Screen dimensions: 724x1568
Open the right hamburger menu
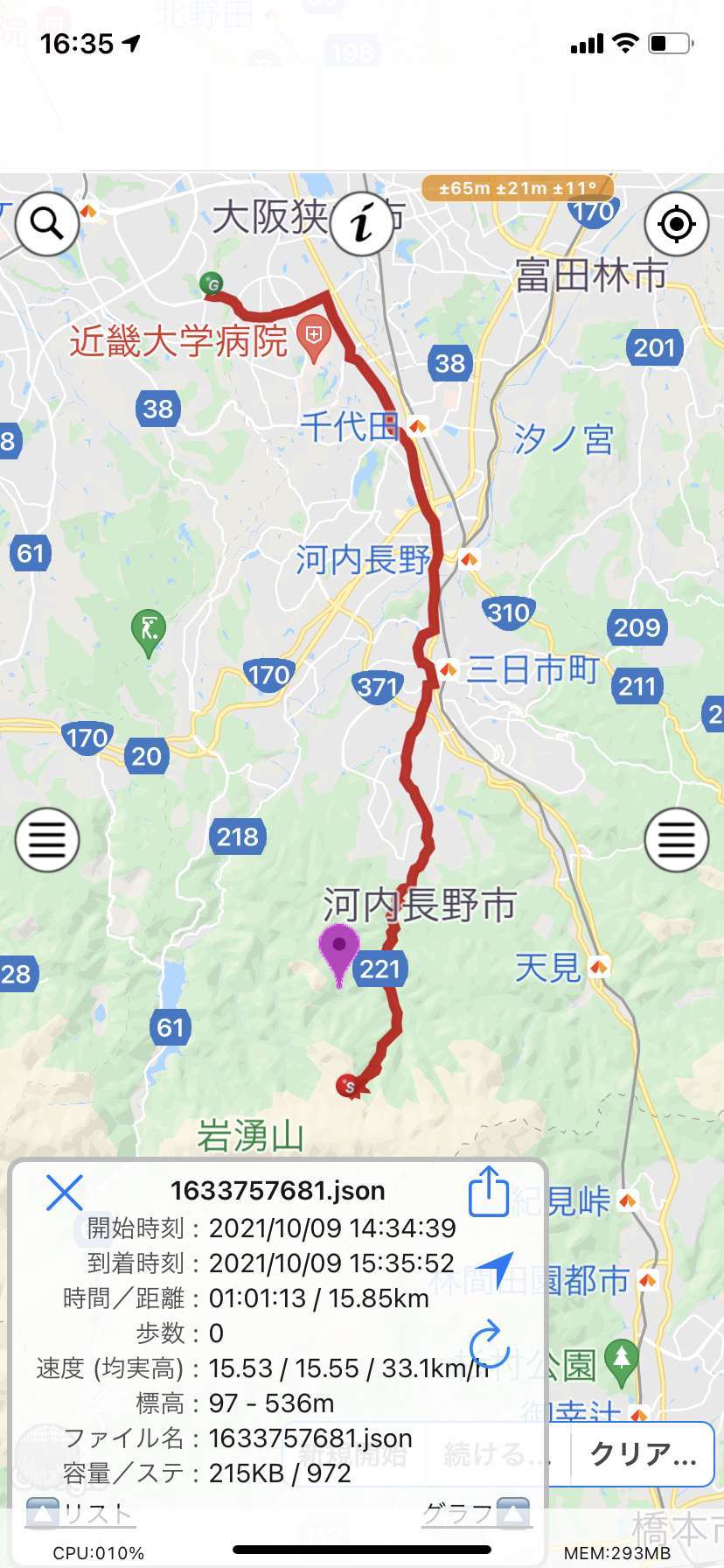[676, 840]
